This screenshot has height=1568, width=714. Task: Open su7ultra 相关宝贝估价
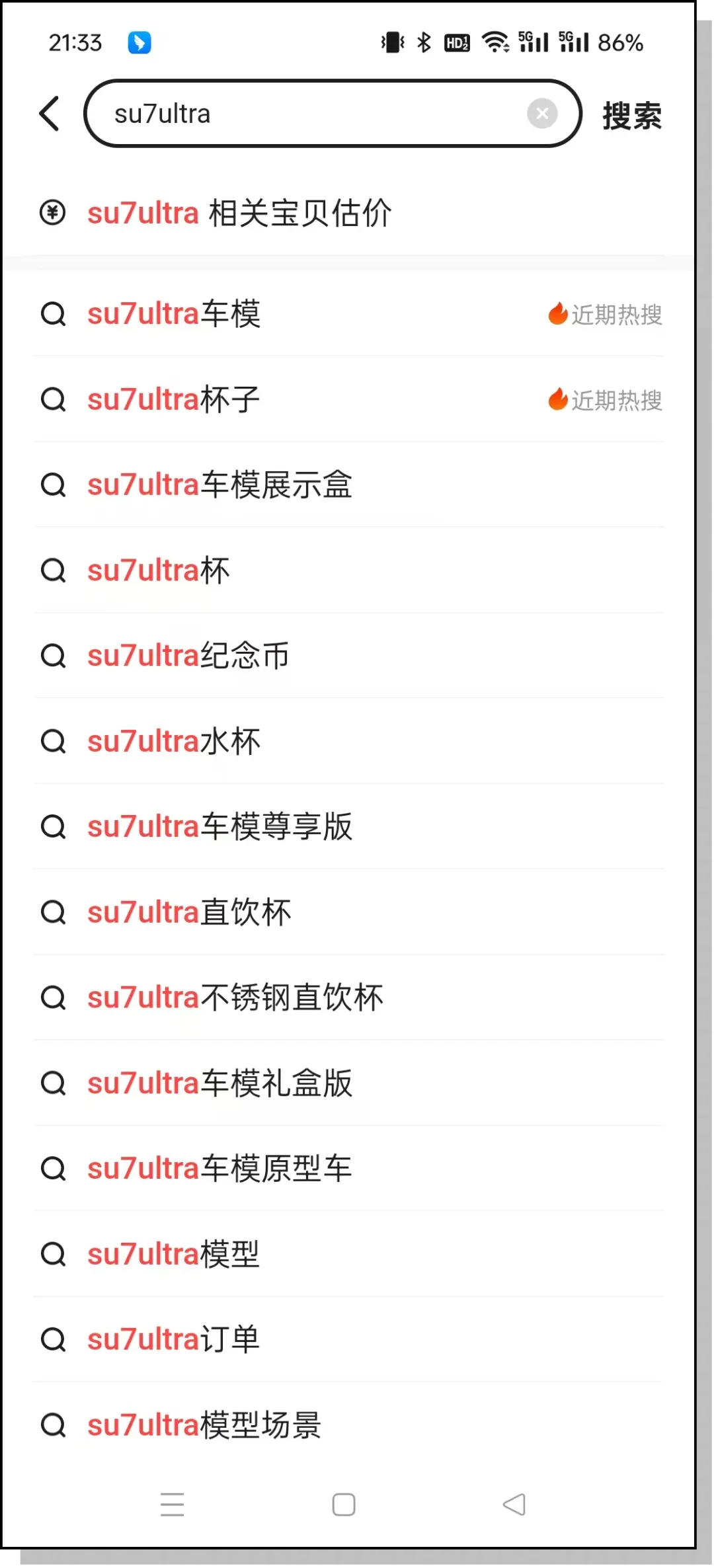(348, 213)
